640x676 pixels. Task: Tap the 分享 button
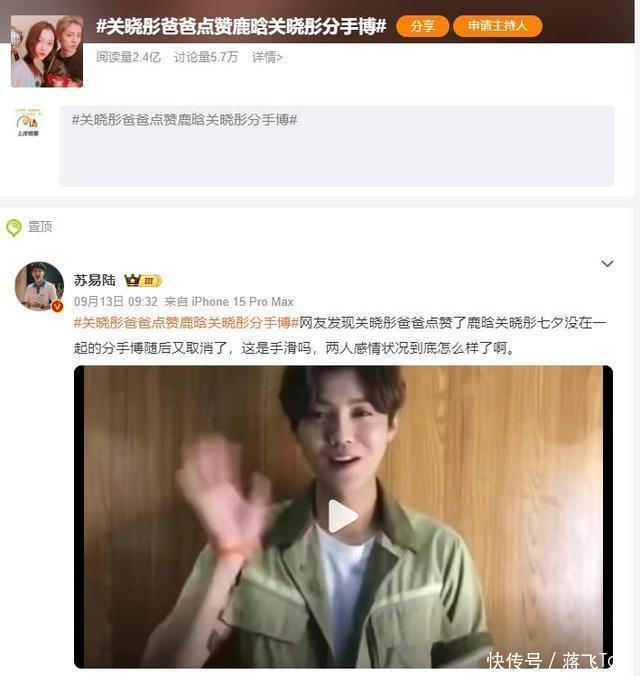tap(422, 26)
